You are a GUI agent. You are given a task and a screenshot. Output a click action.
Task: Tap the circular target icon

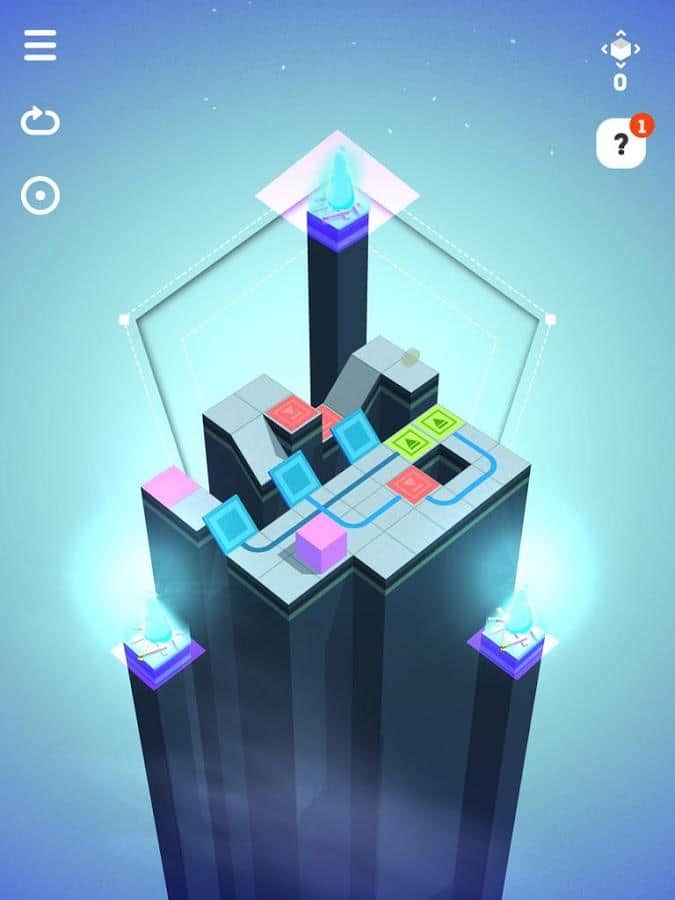tap(40, 196)
